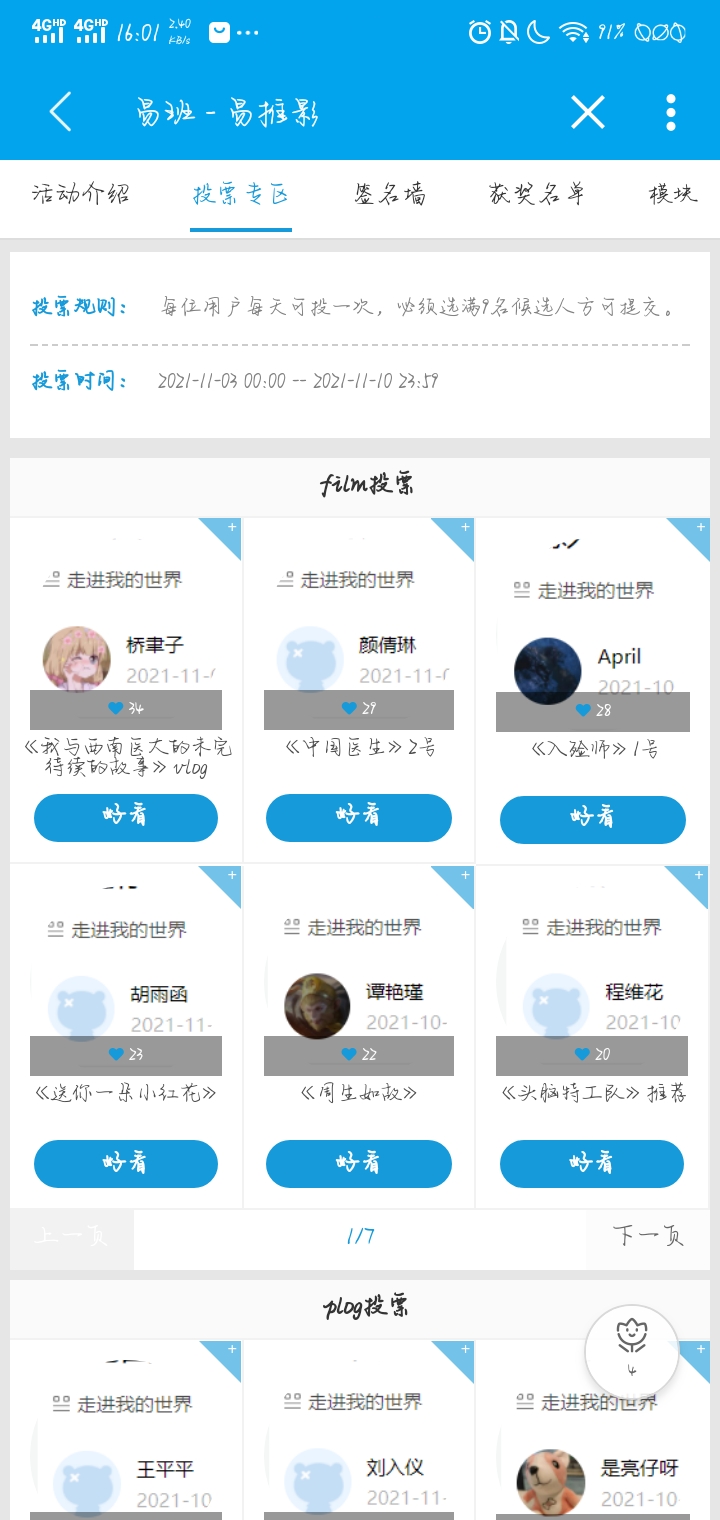Viewport: 720px width, 1520px height.
Task: Tap 好看 under 《中国医生》2号
Action: pos(358,817)
